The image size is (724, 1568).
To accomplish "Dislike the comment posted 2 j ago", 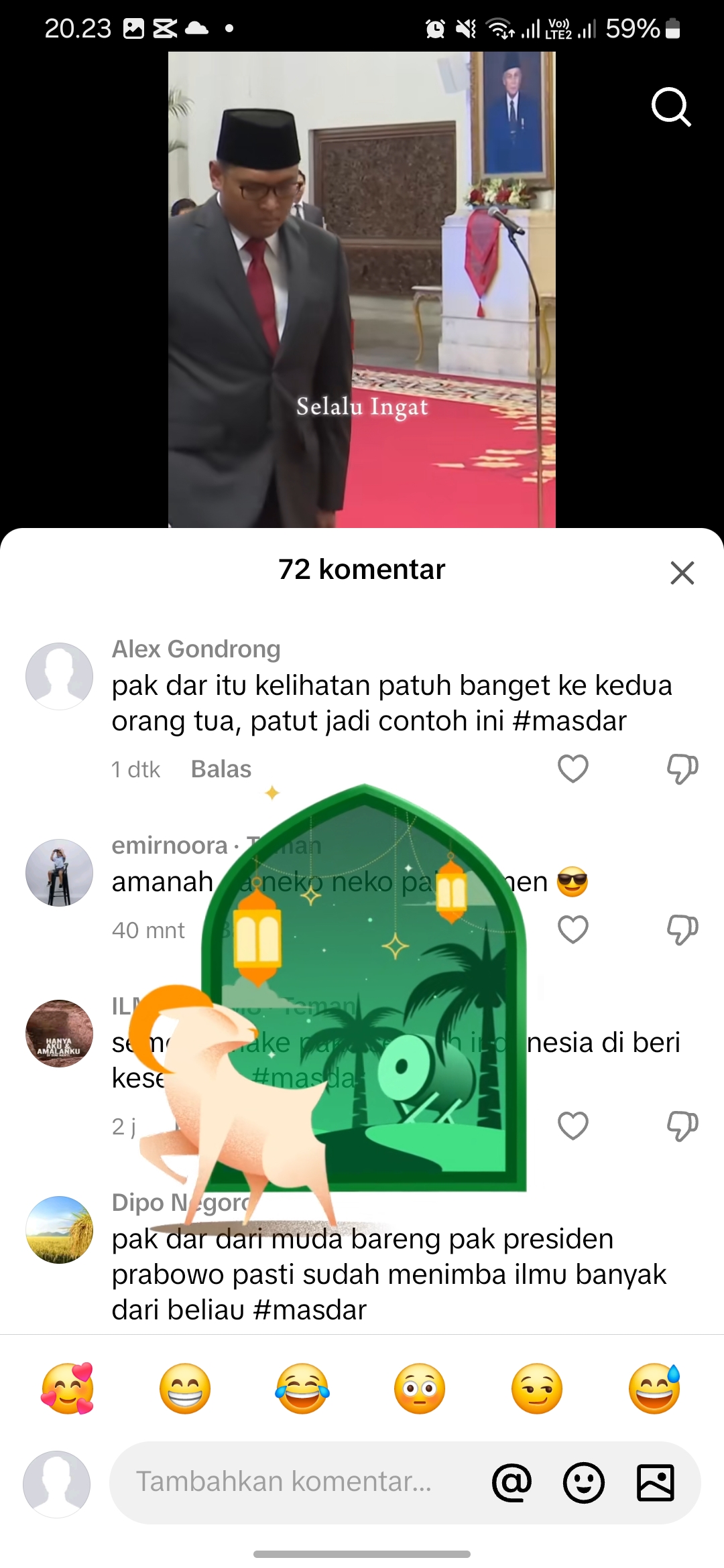I will tap(682, 1126).
